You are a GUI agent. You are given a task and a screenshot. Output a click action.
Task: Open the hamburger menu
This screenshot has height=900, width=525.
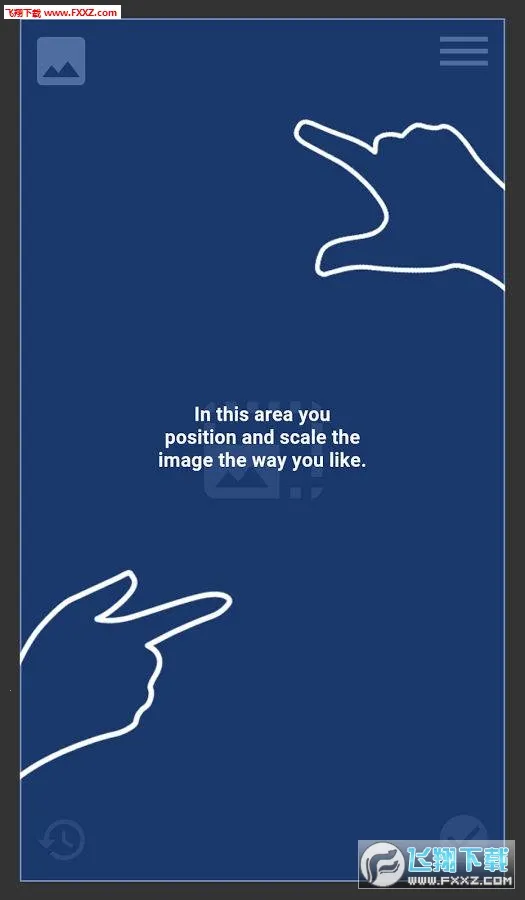[x=464, y=51]
